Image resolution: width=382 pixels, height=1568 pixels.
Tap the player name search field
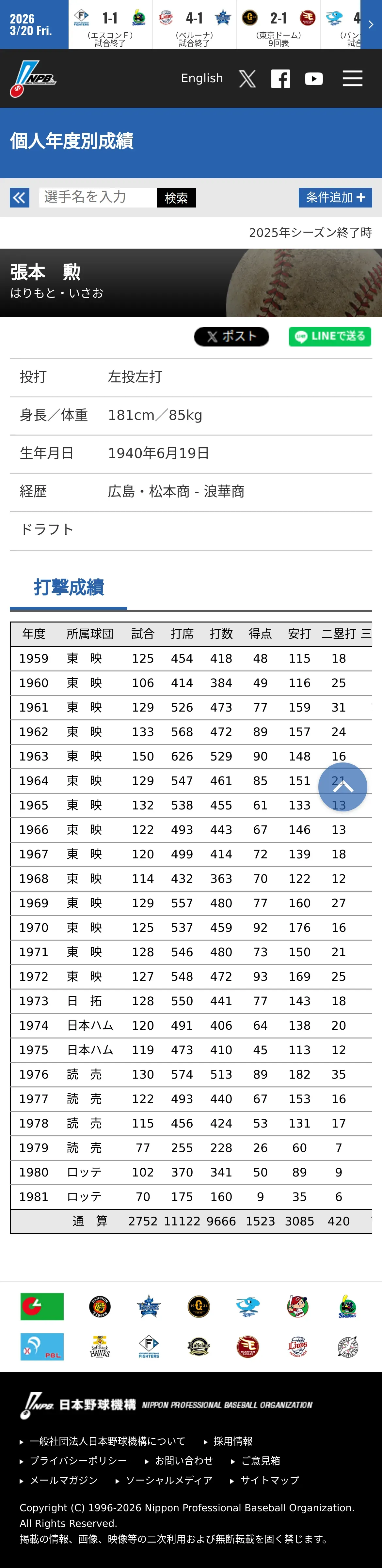coord(98,197)
